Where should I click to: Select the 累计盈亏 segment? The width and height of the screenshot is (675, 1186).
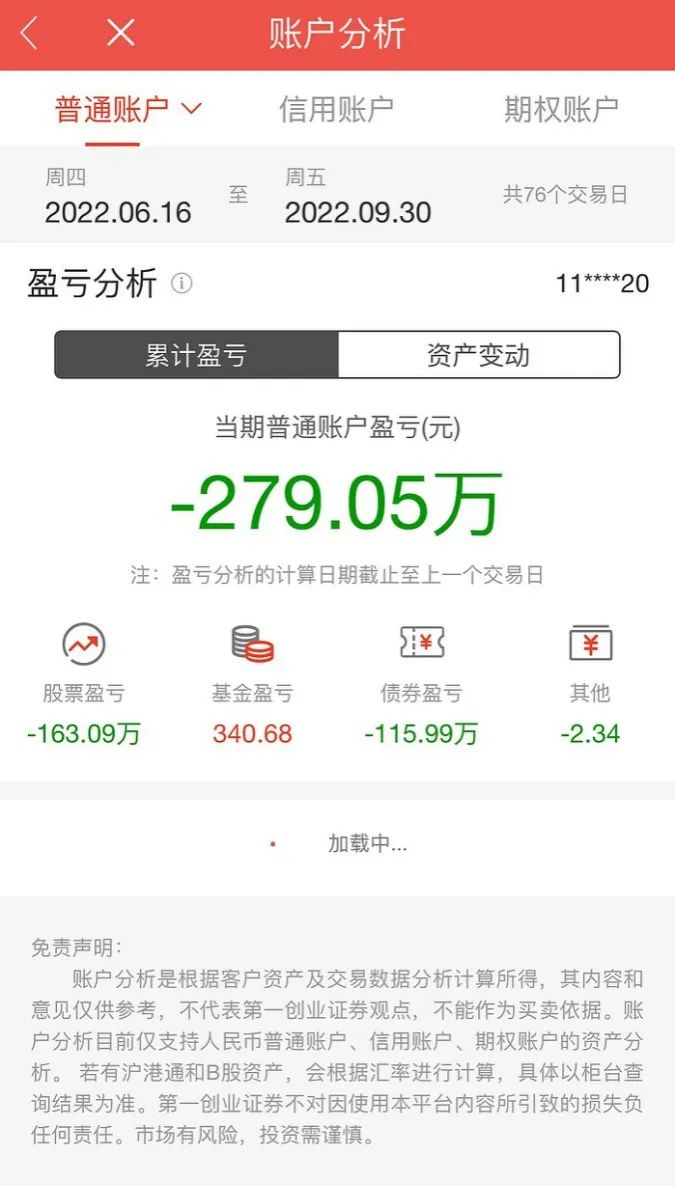coord(197,355)
